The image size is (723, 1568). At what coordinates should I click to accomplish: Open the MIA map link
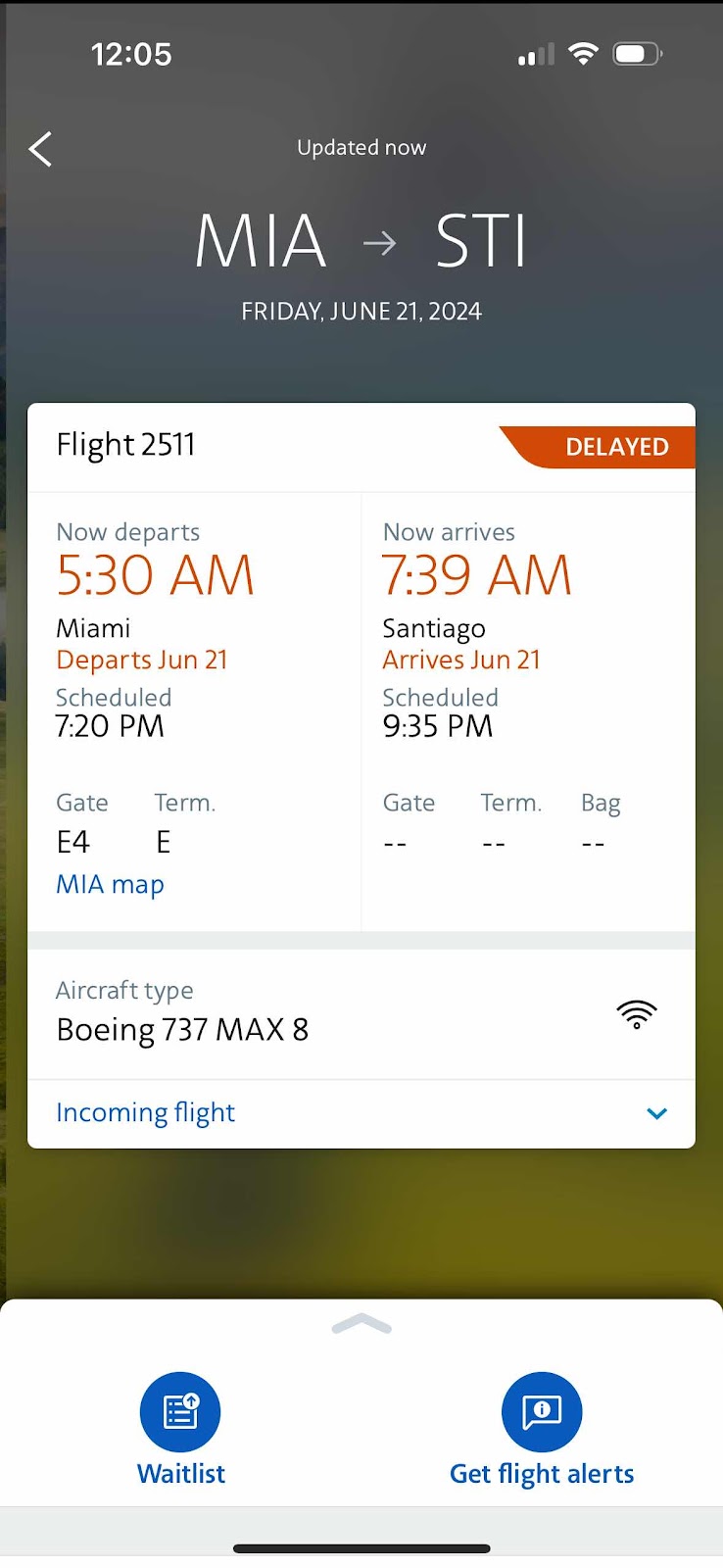coord(110,884)
